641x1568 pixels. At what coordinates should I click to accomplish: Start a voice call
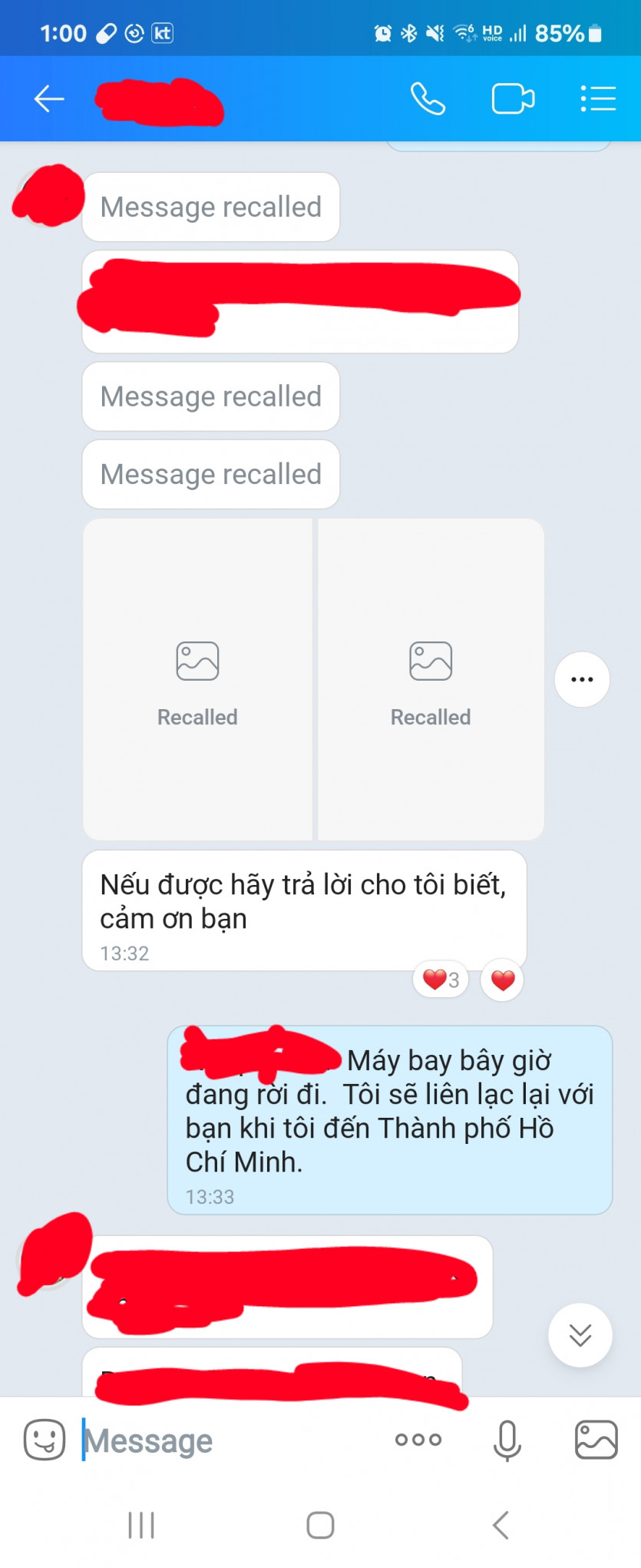click(428, 99)
